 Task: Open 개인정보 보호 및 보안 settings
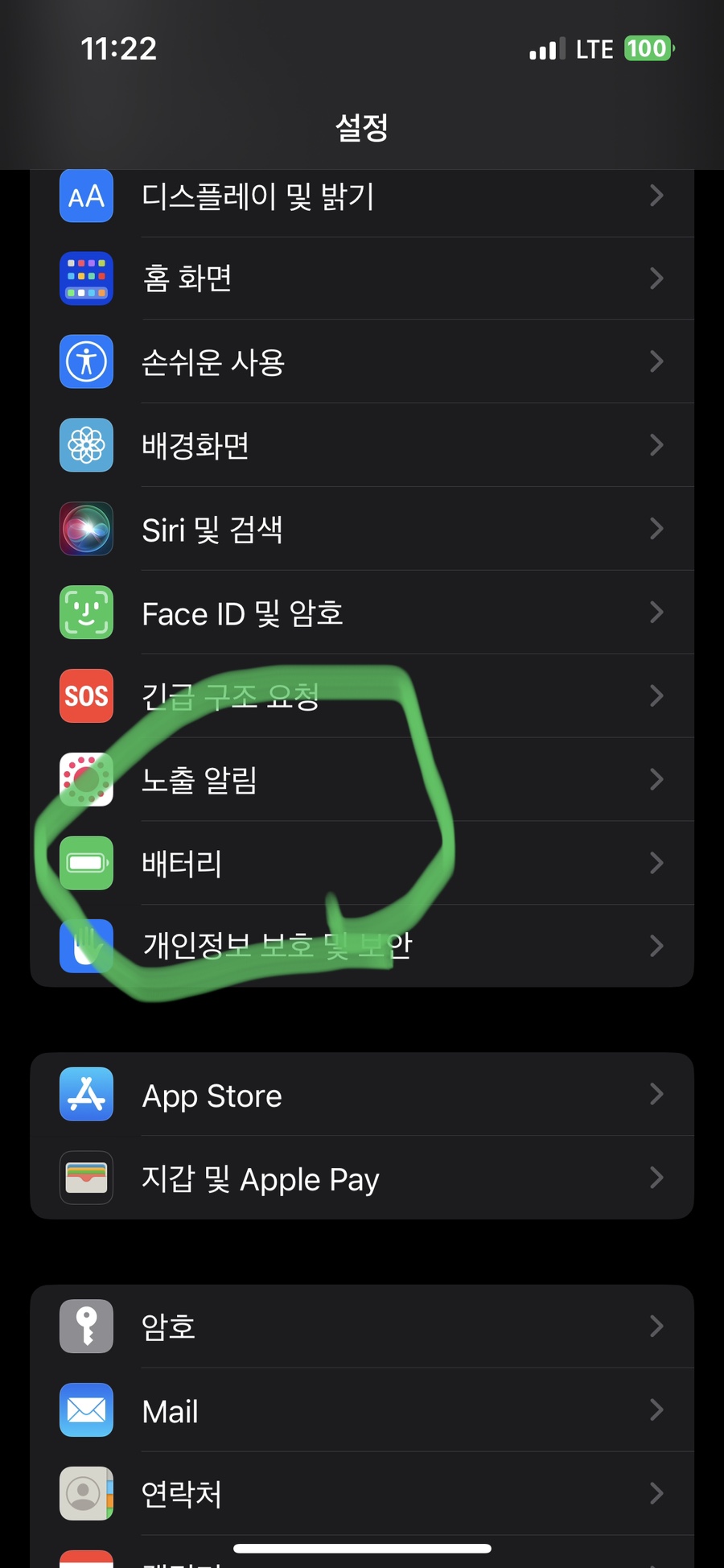[277, 946]
